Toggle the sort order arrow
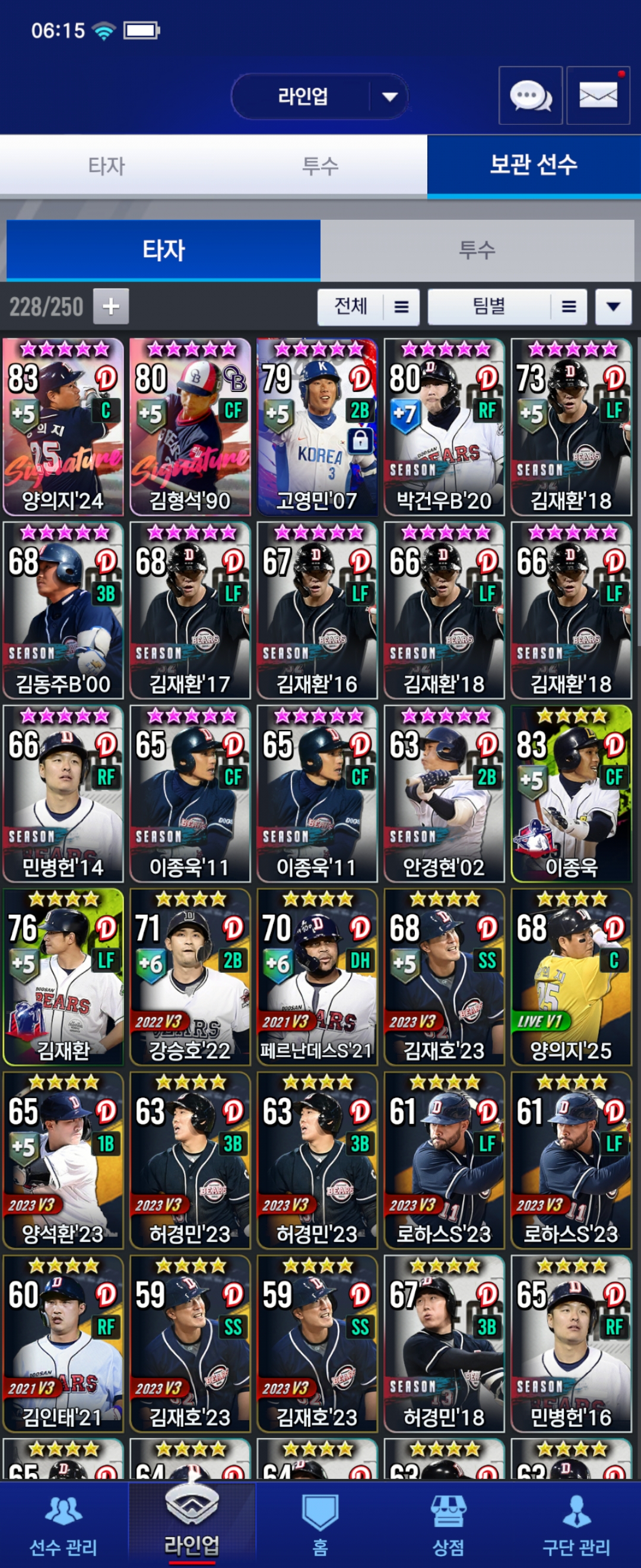This screenshot has width=641, height=1568. point(613,306)
